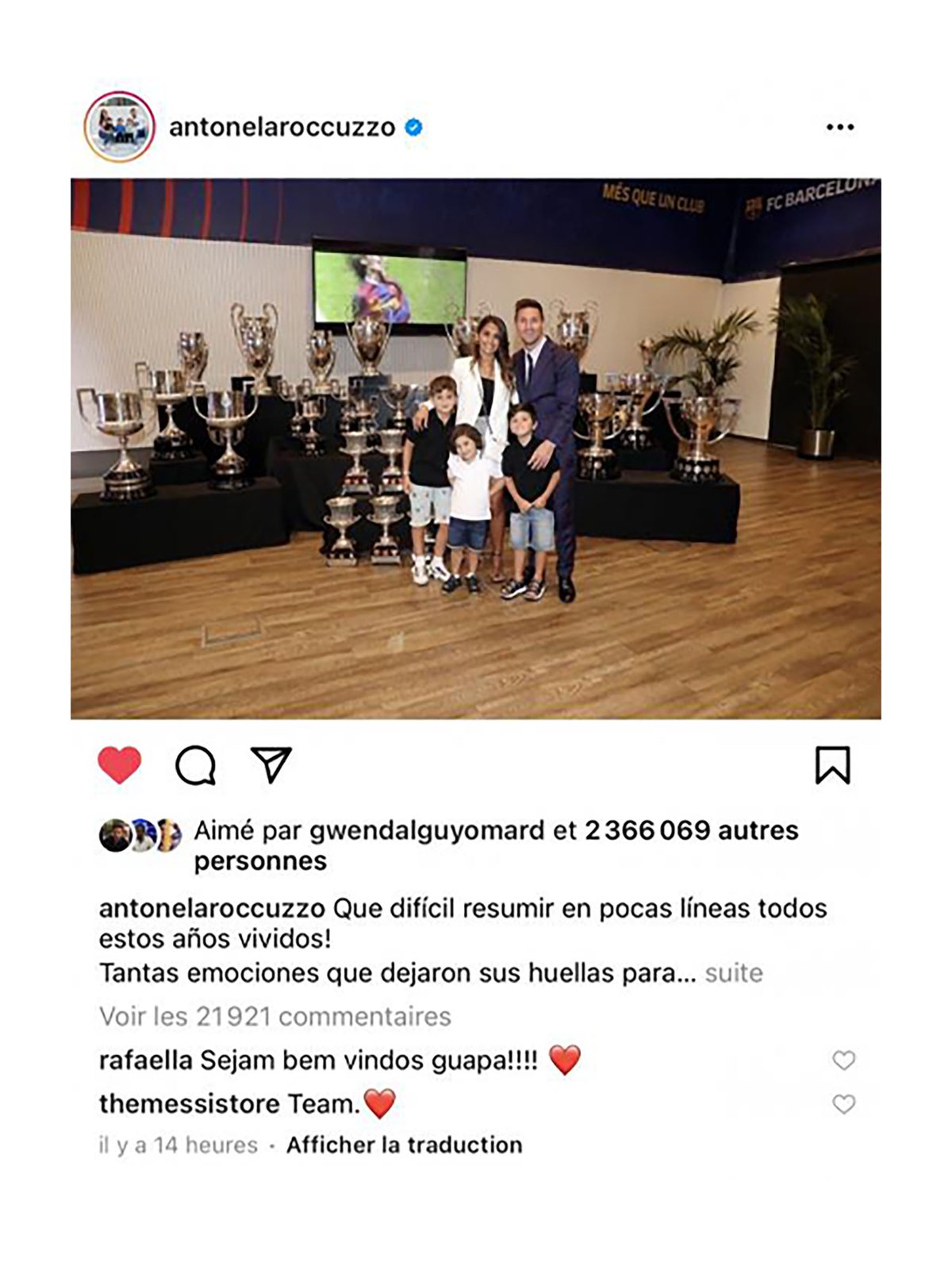The width and height of the screenshot is (952, 1270).
Task: Save the post with the bookmark icon
Action: pyautogui.click(x=832, y=765)
